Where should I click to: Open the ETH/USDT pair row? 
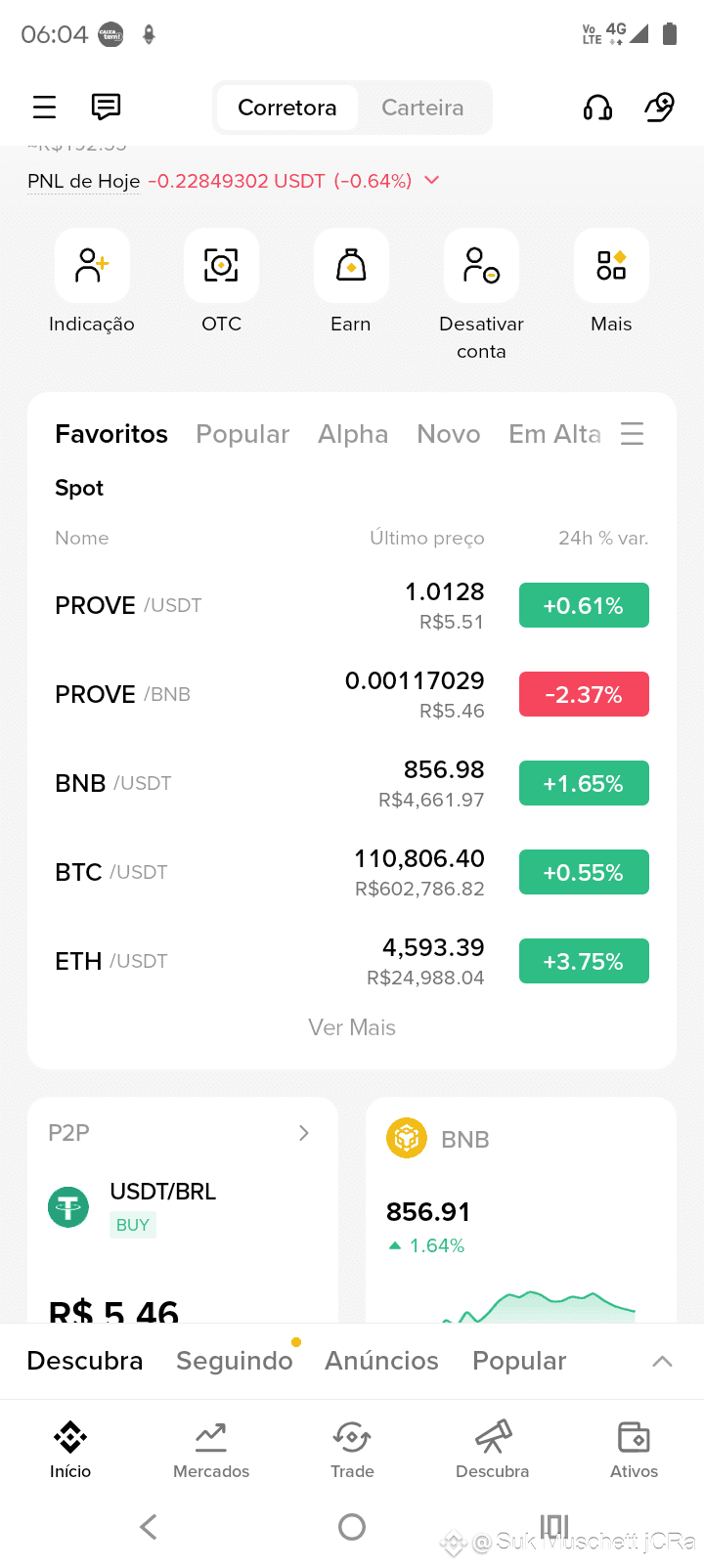[x=352, y=961]
